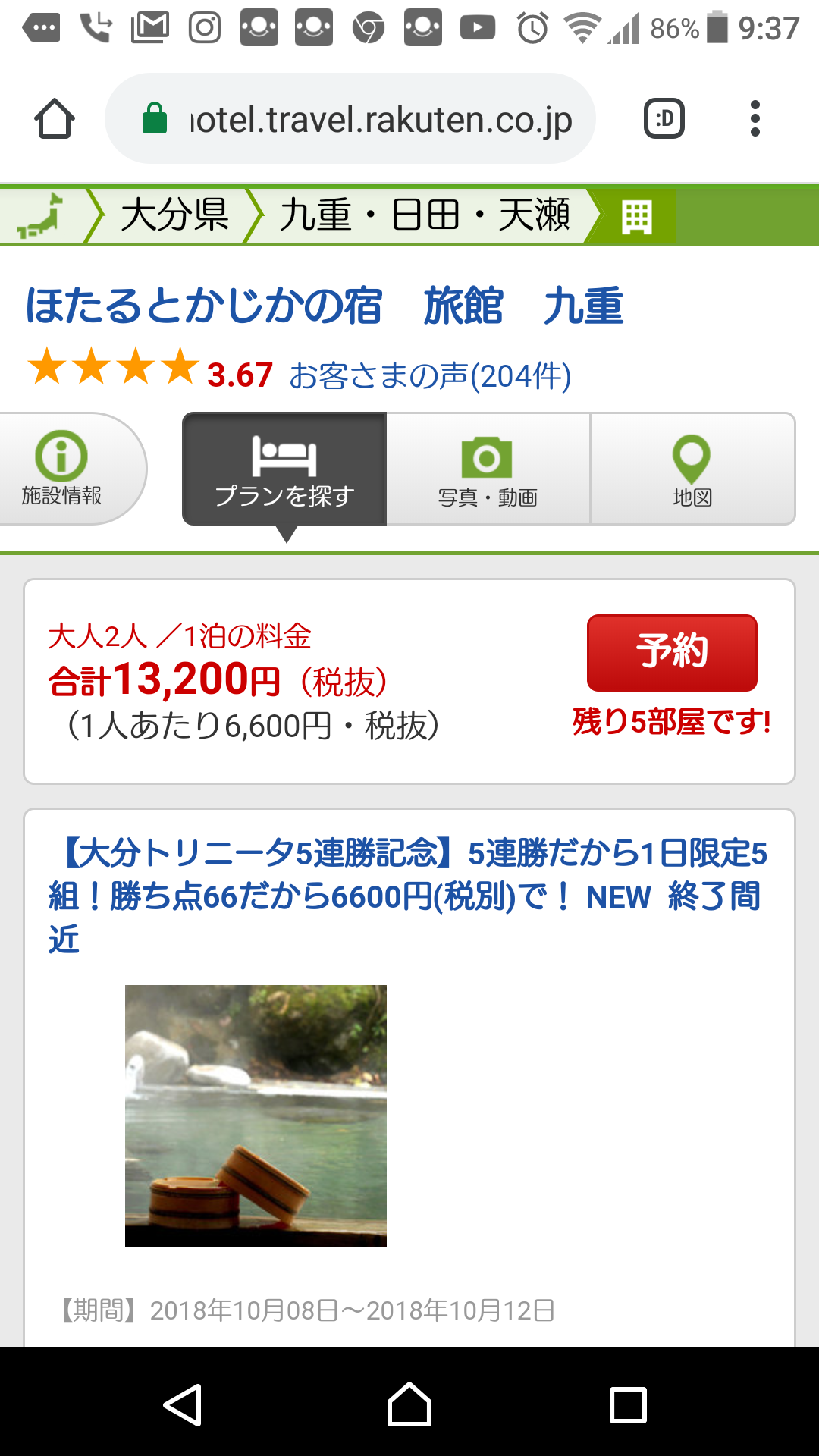Select the プランを探す tab

pyautogui.click(x=284, y=469)
